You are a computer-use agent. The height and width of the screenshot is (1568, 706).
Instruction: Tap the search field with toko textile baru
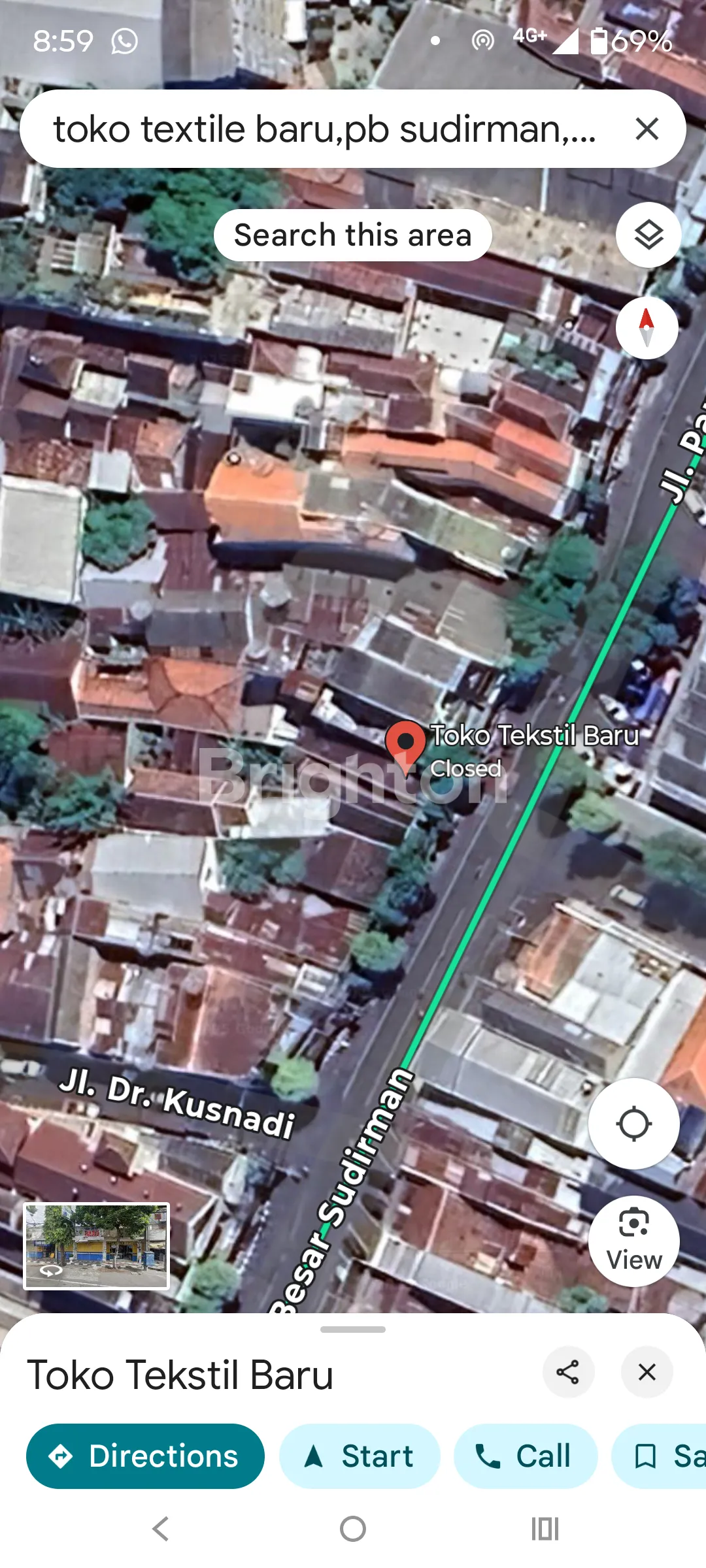[x=324, y=129]
